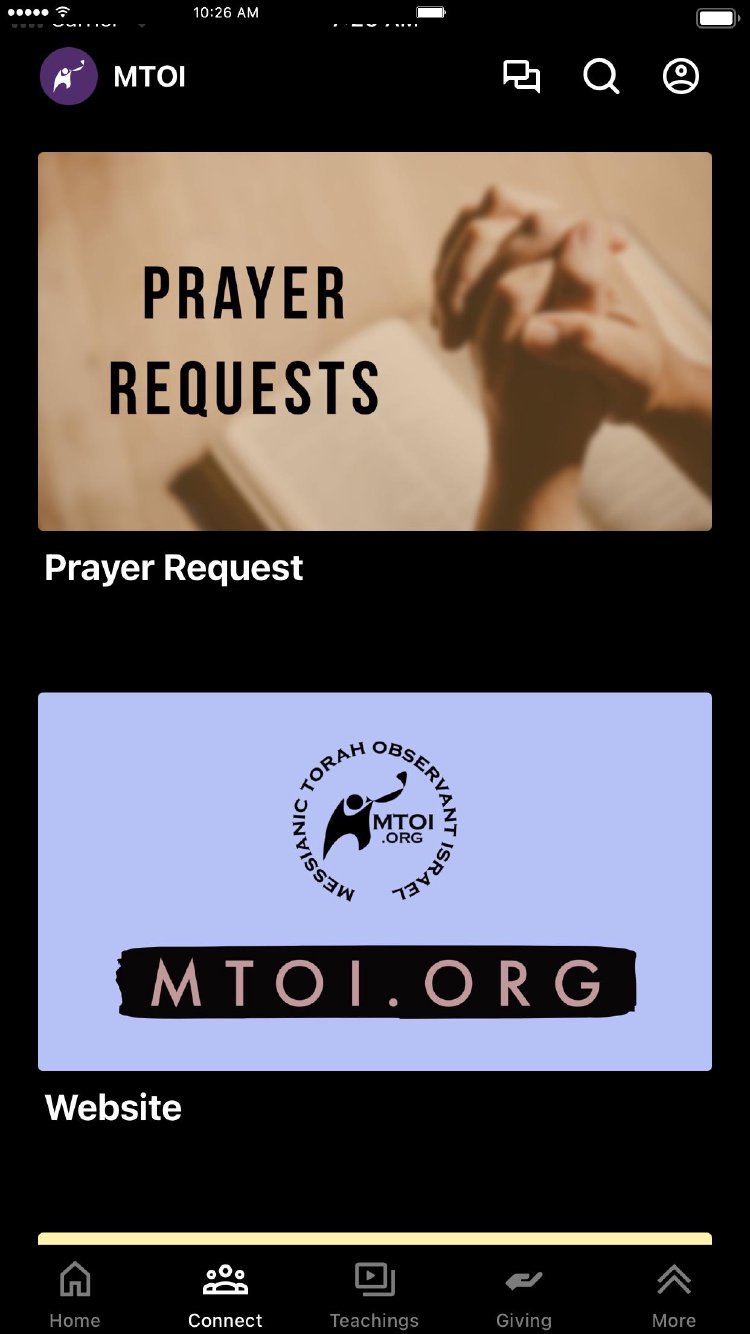Switch to the Teachings tab
This screenshot has width=750, height=1334.
click(375, 1294)
